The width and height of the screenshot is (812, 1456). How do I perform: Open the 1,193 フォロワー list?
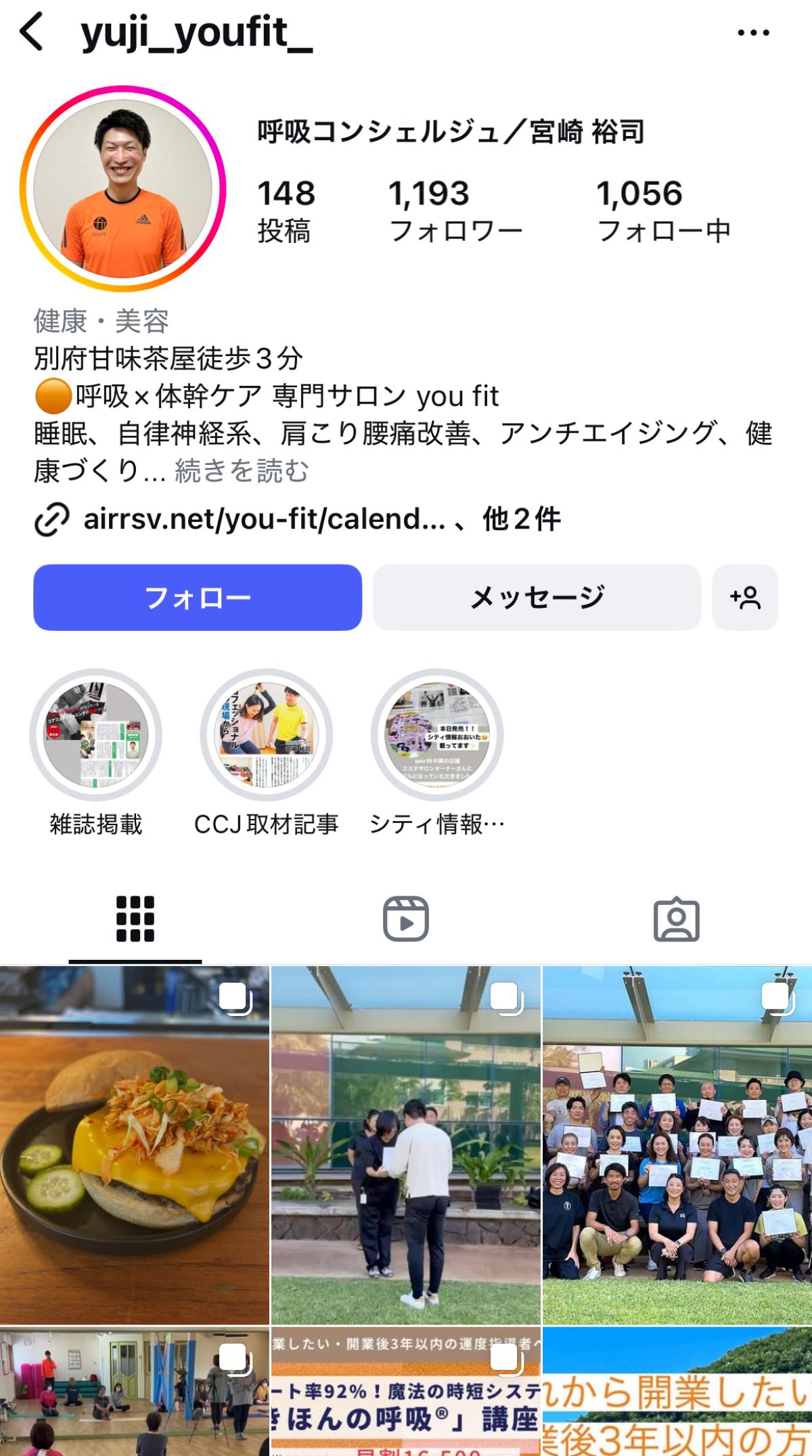point(455,211)
